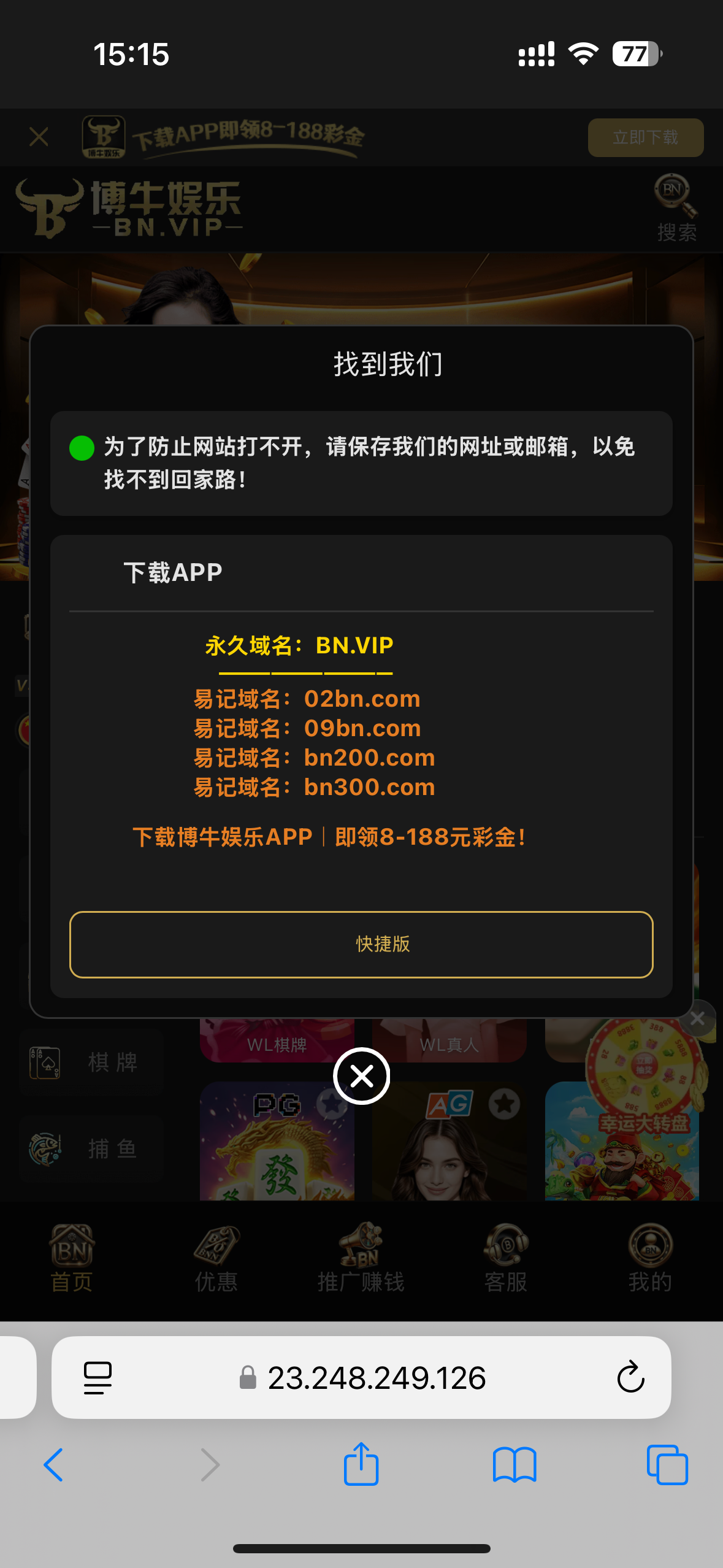Share this page from the Safari toolbar
Viewport: 723px width, 1568px height.
361,1465
